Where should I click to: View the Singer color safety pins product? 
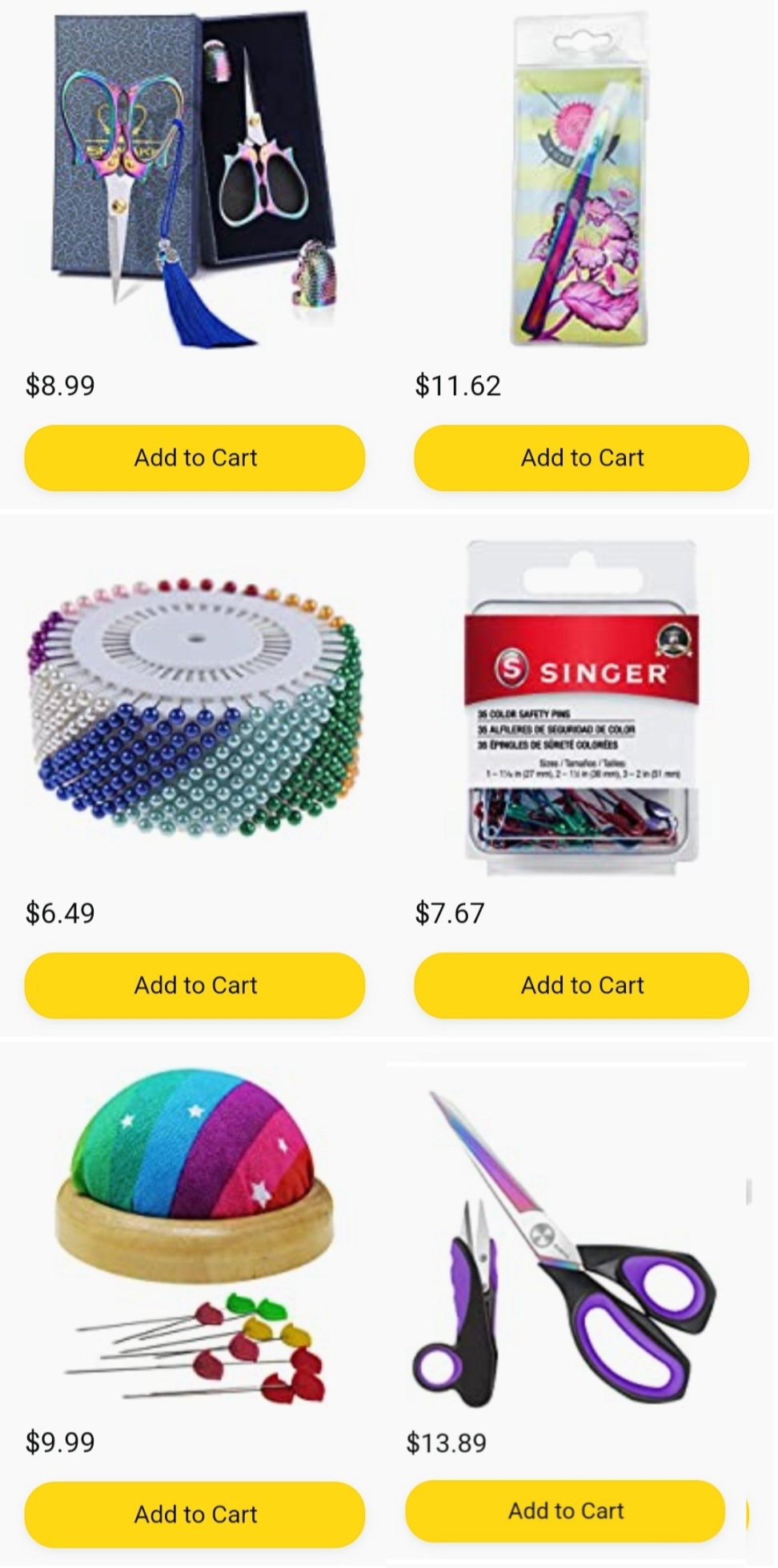coord(582,708)
